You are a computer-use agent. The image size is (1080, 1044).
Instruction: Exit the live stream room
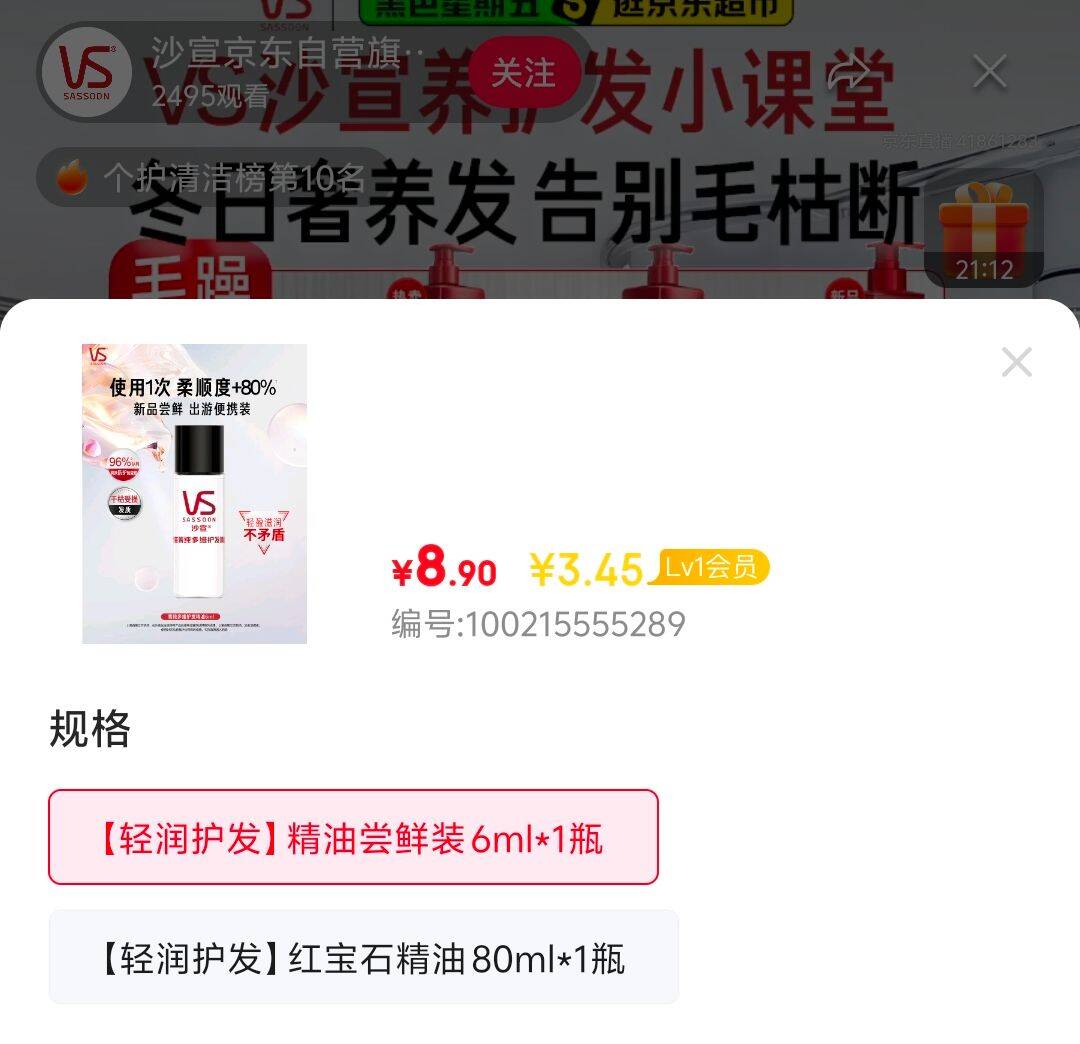(990, 72)
